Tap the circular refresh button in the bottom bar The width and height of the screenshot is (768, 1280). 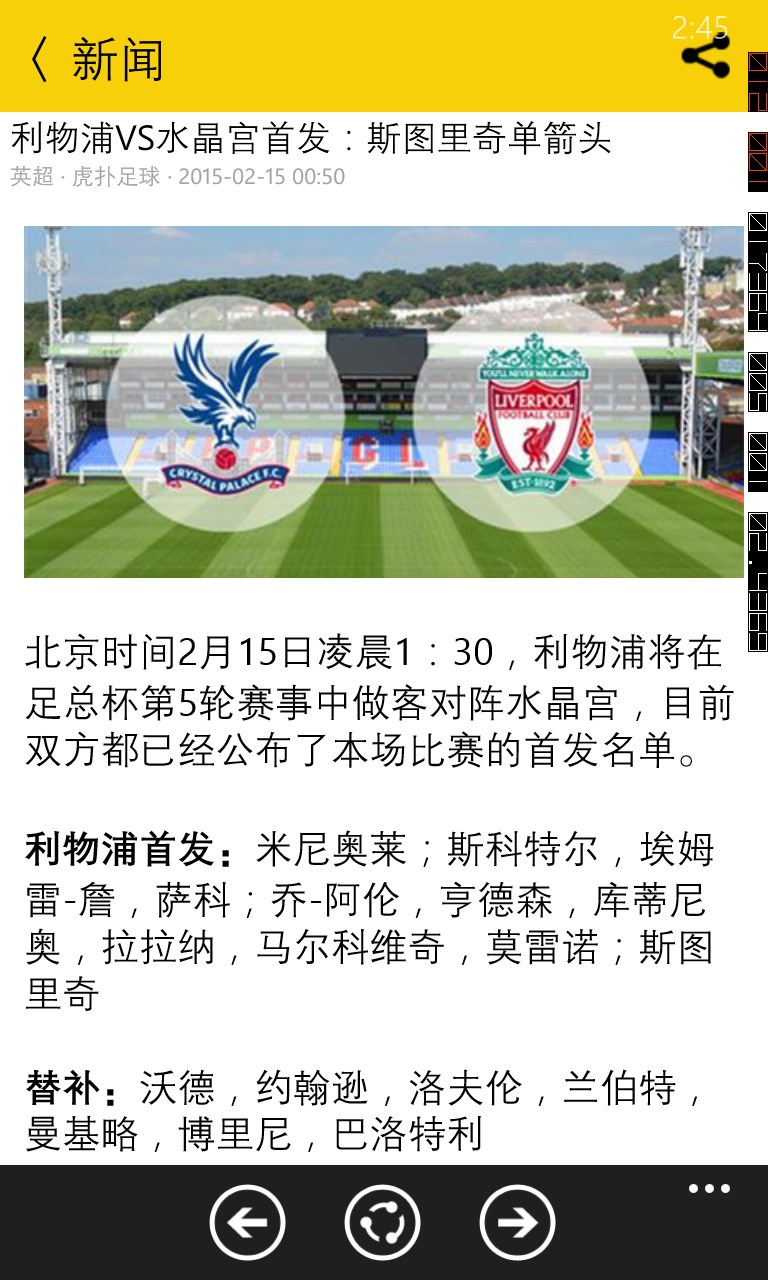382,1222
